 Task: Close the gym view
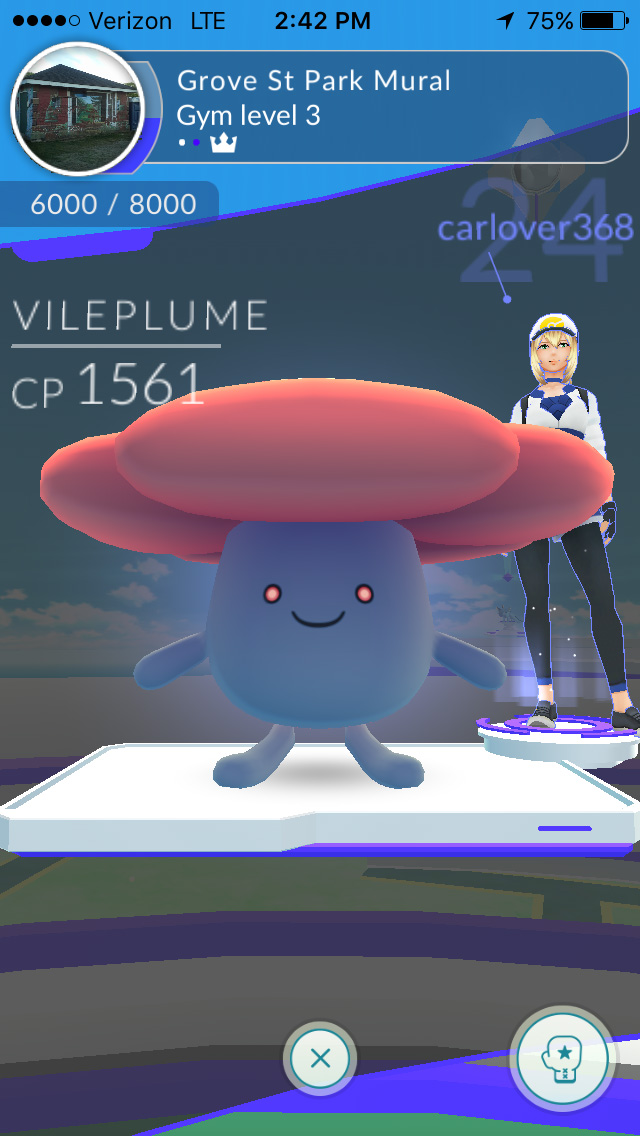320,1058
